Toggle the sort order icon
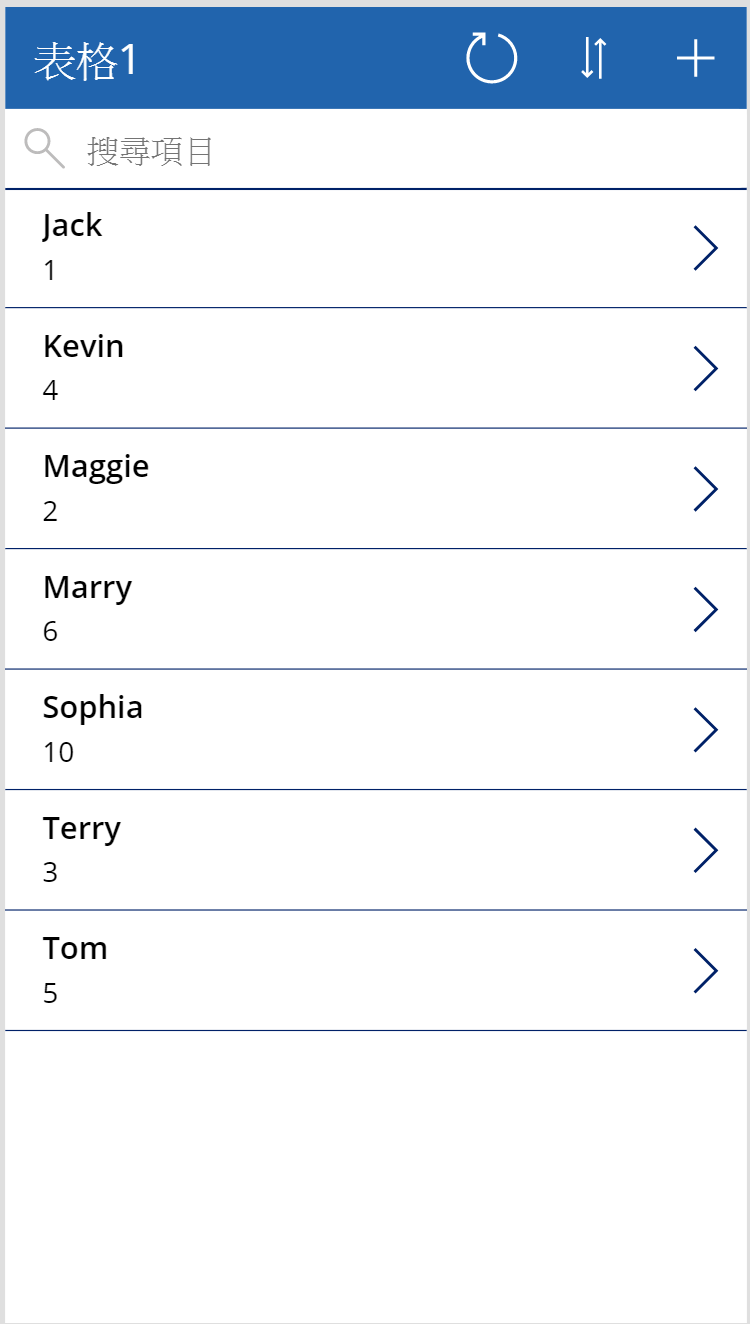The image size is (750, 1324). (593, 59)
